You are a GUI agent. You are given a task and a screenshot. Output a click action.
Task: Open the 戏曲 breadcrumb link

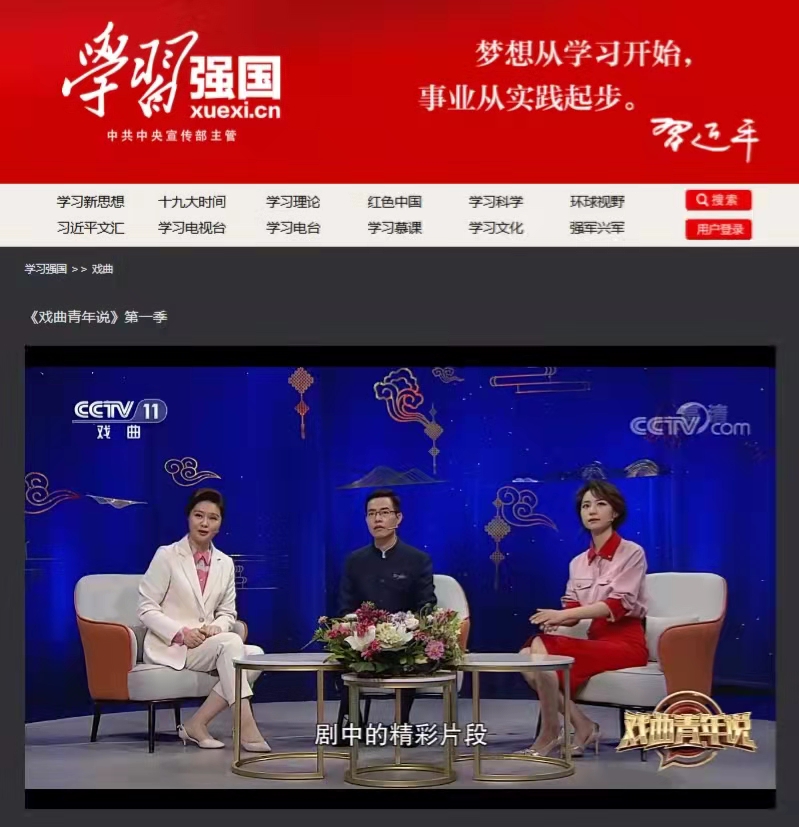pyautogui.click(x=102, y=269)
